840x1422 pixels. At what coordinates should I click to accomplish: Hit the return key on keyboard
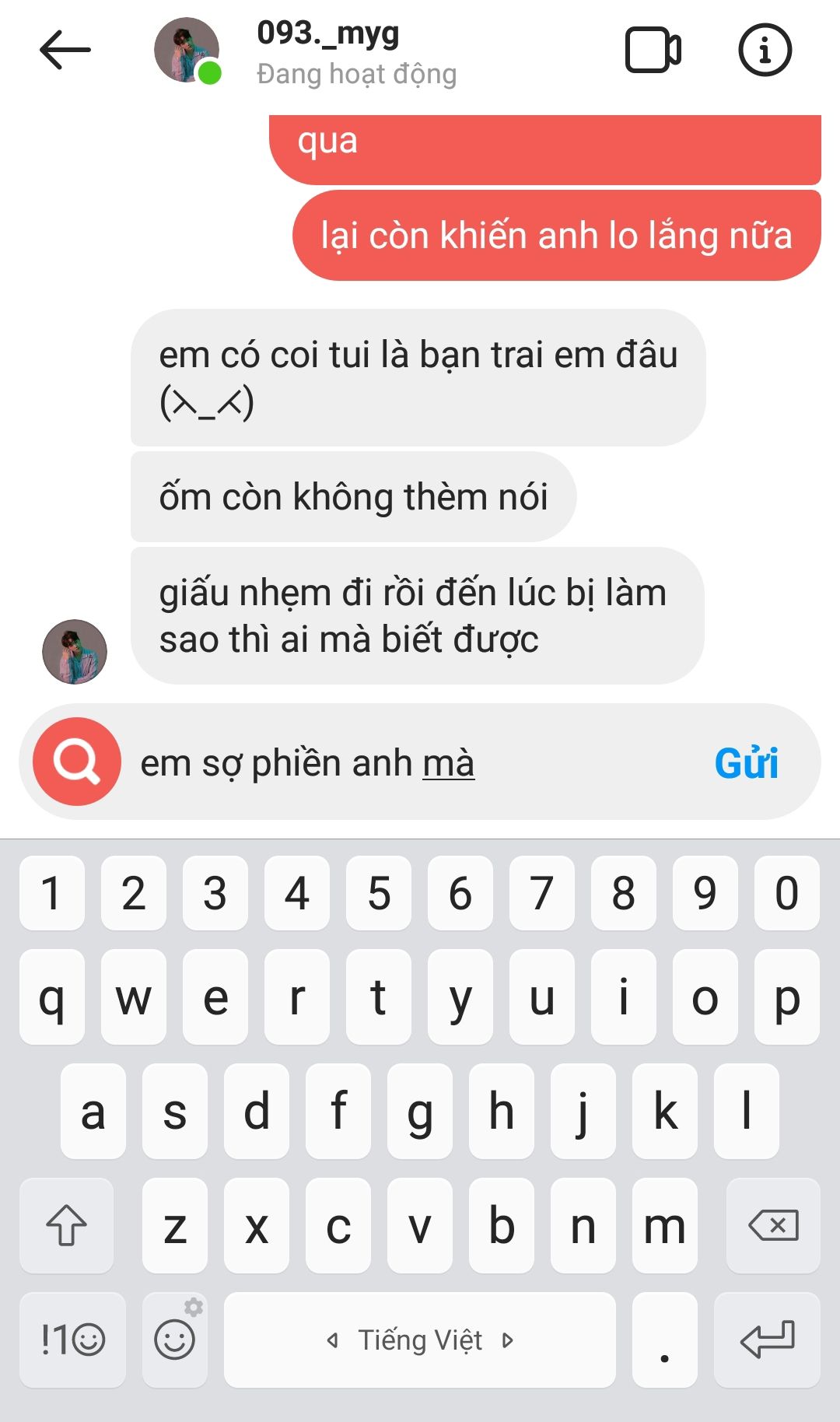point(767,1340)
